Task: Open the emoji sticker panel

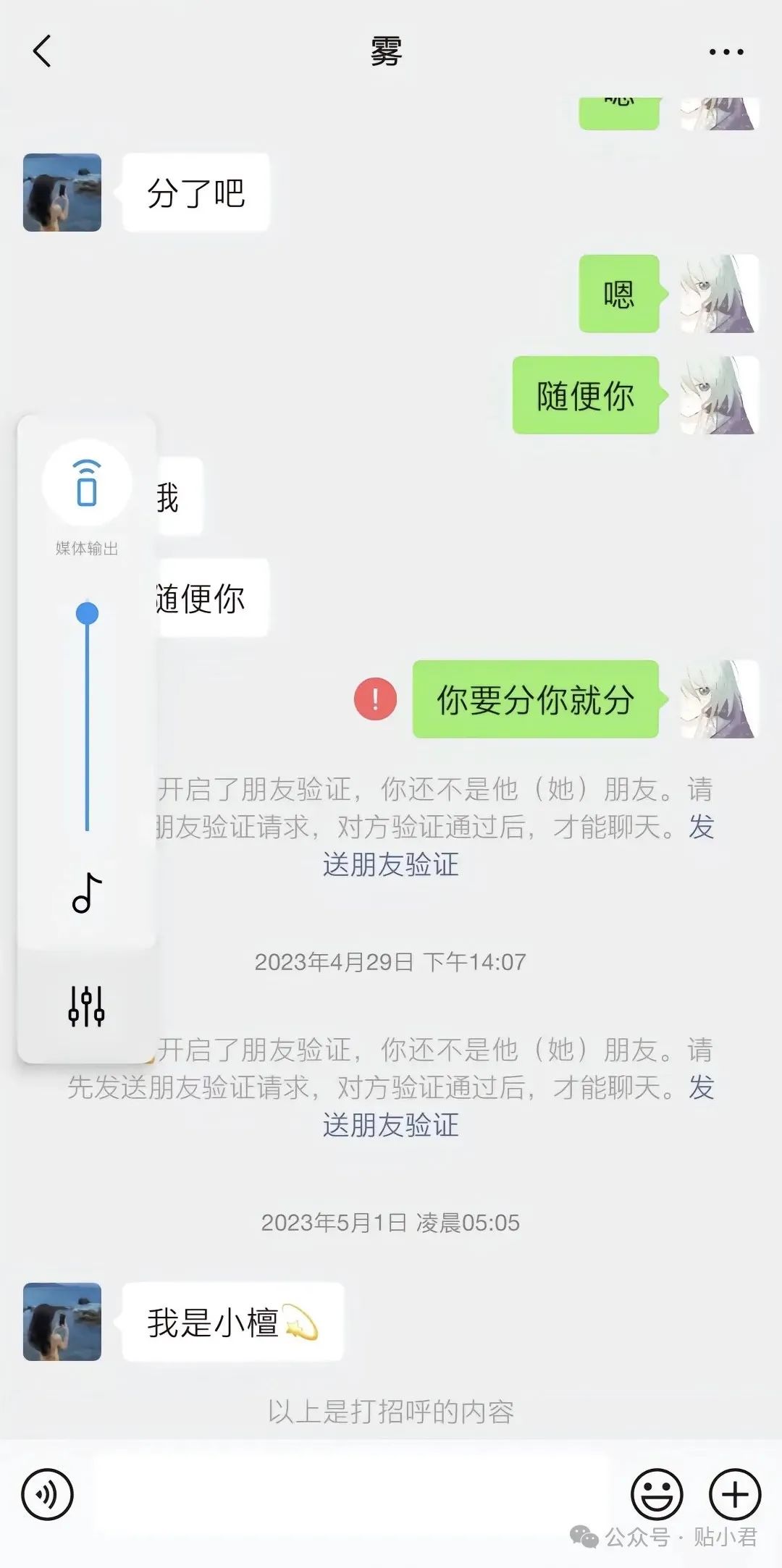Action: pyautogui.click(x=657, y=1494)
